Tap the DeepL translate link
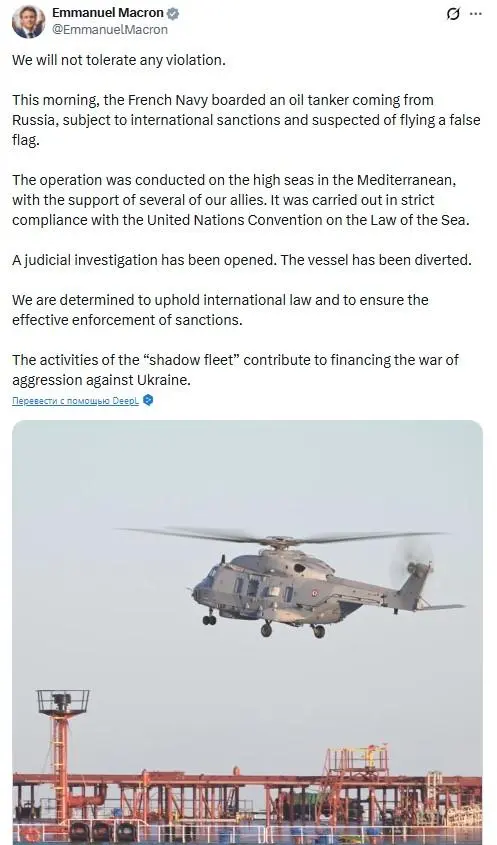This screenshot has width=497, height=845. (x=75, y=401)
